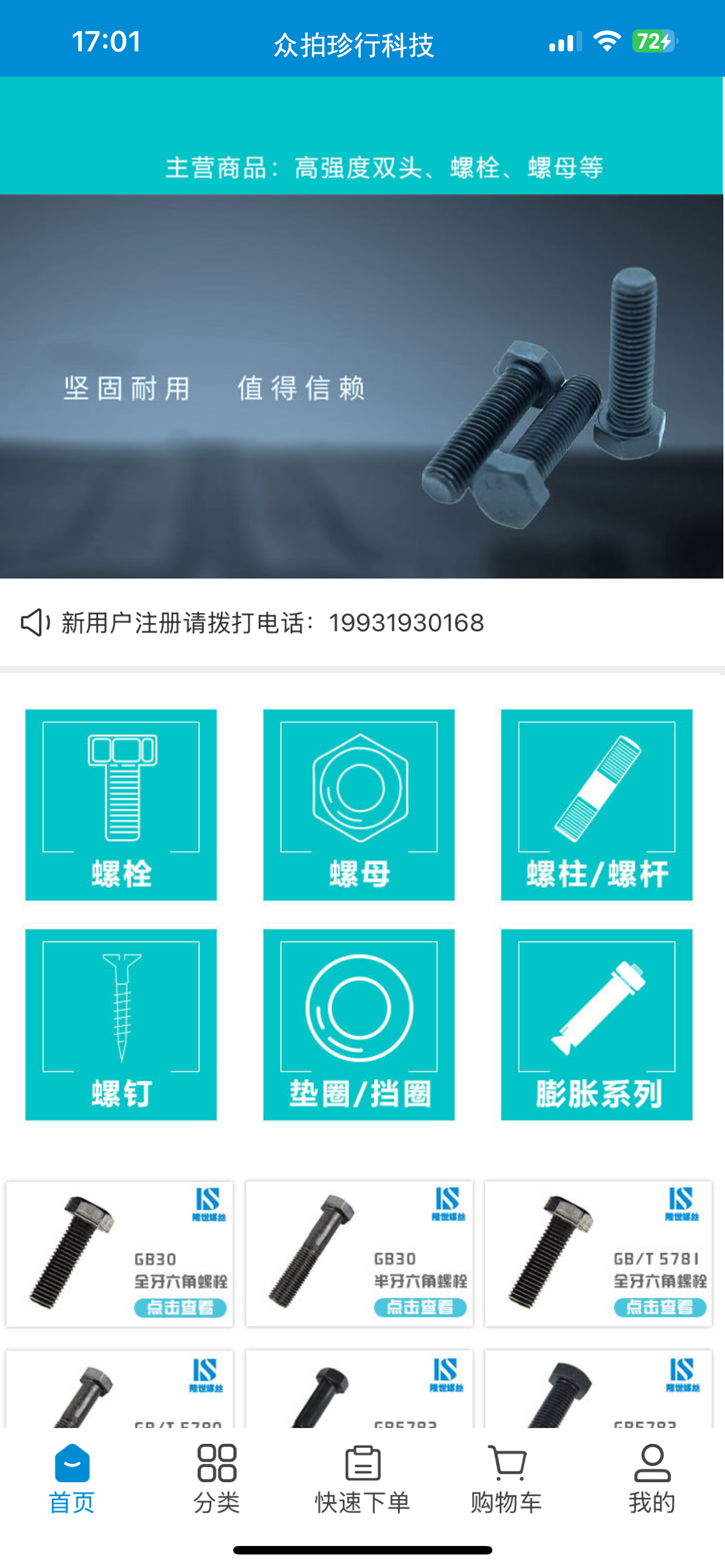View the GB30 半牙六角螺栓 product card

coord(359,1253)
